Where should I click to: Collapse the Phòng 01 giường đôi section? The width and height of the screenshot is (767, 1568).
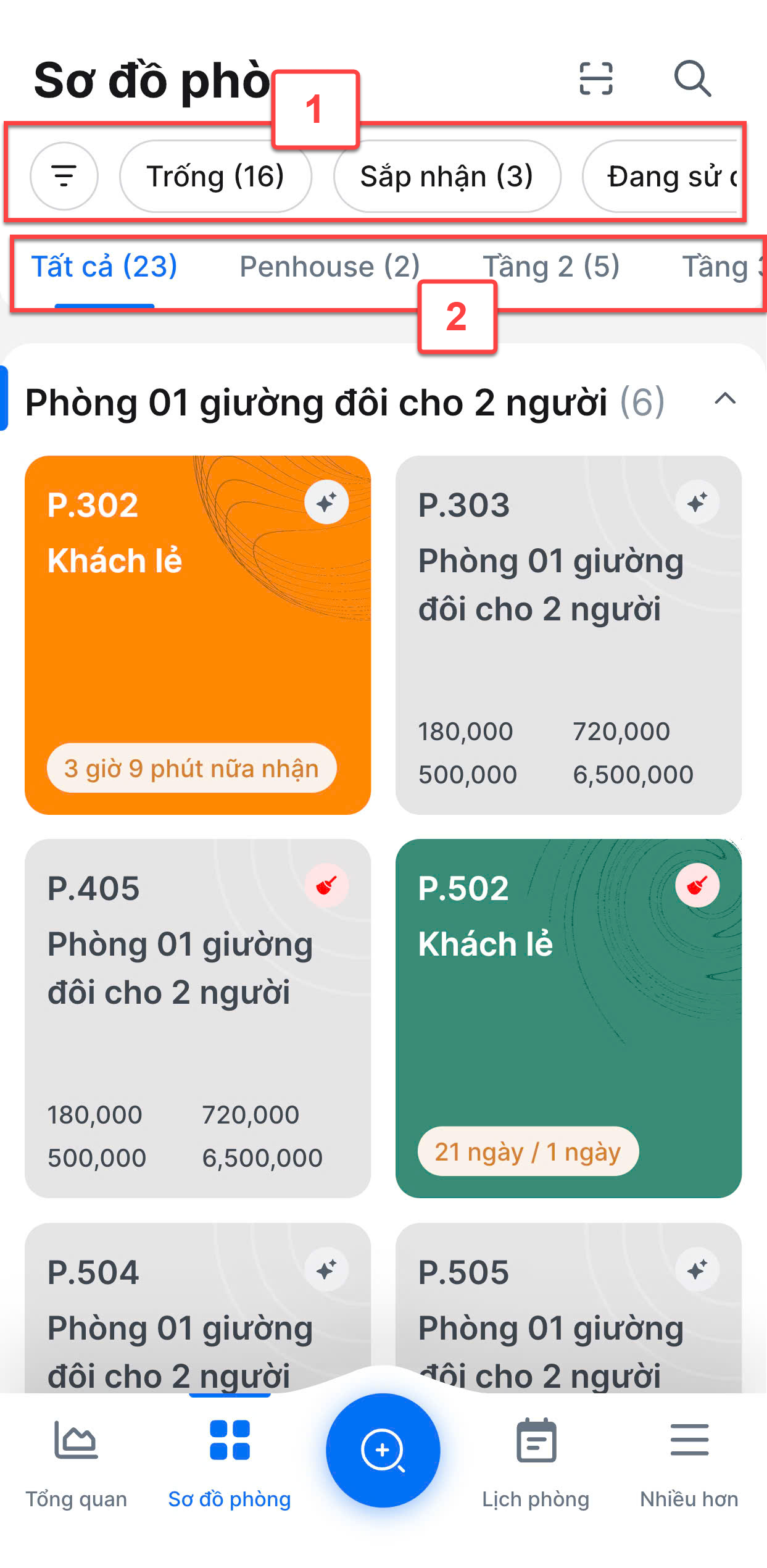pyautogui.click(x=725, y=399)
